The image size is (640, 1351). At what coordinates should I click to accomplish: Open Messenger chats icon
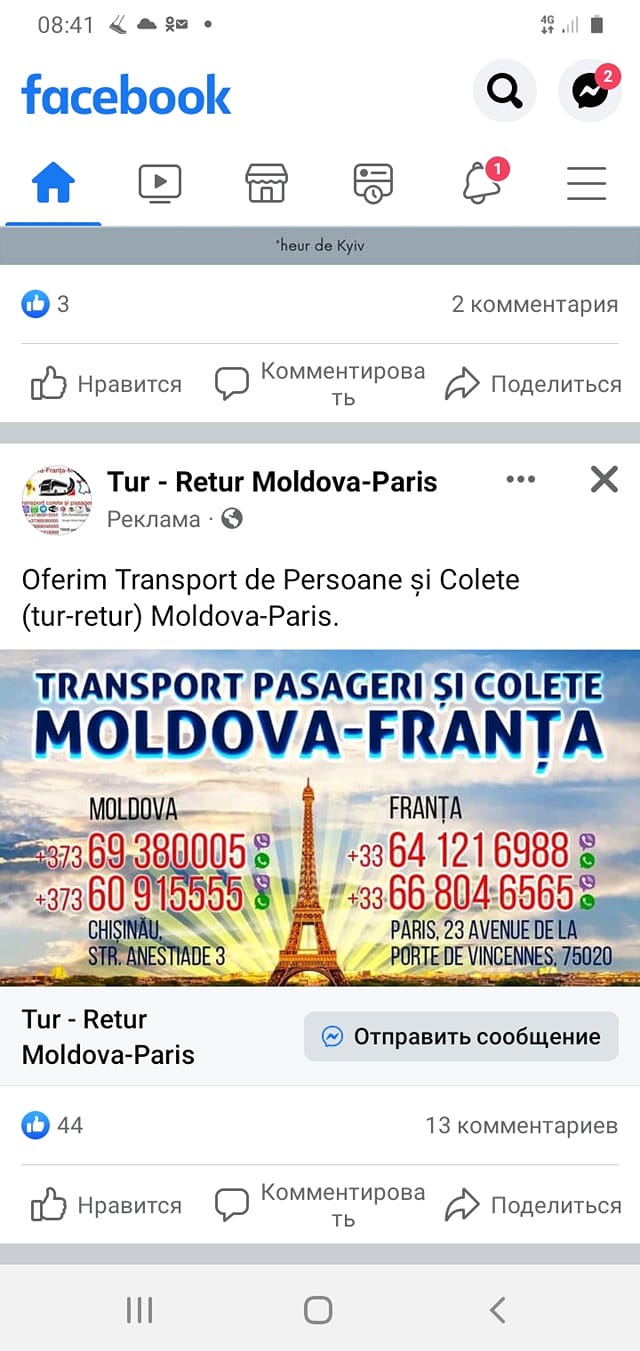point(590,91)
